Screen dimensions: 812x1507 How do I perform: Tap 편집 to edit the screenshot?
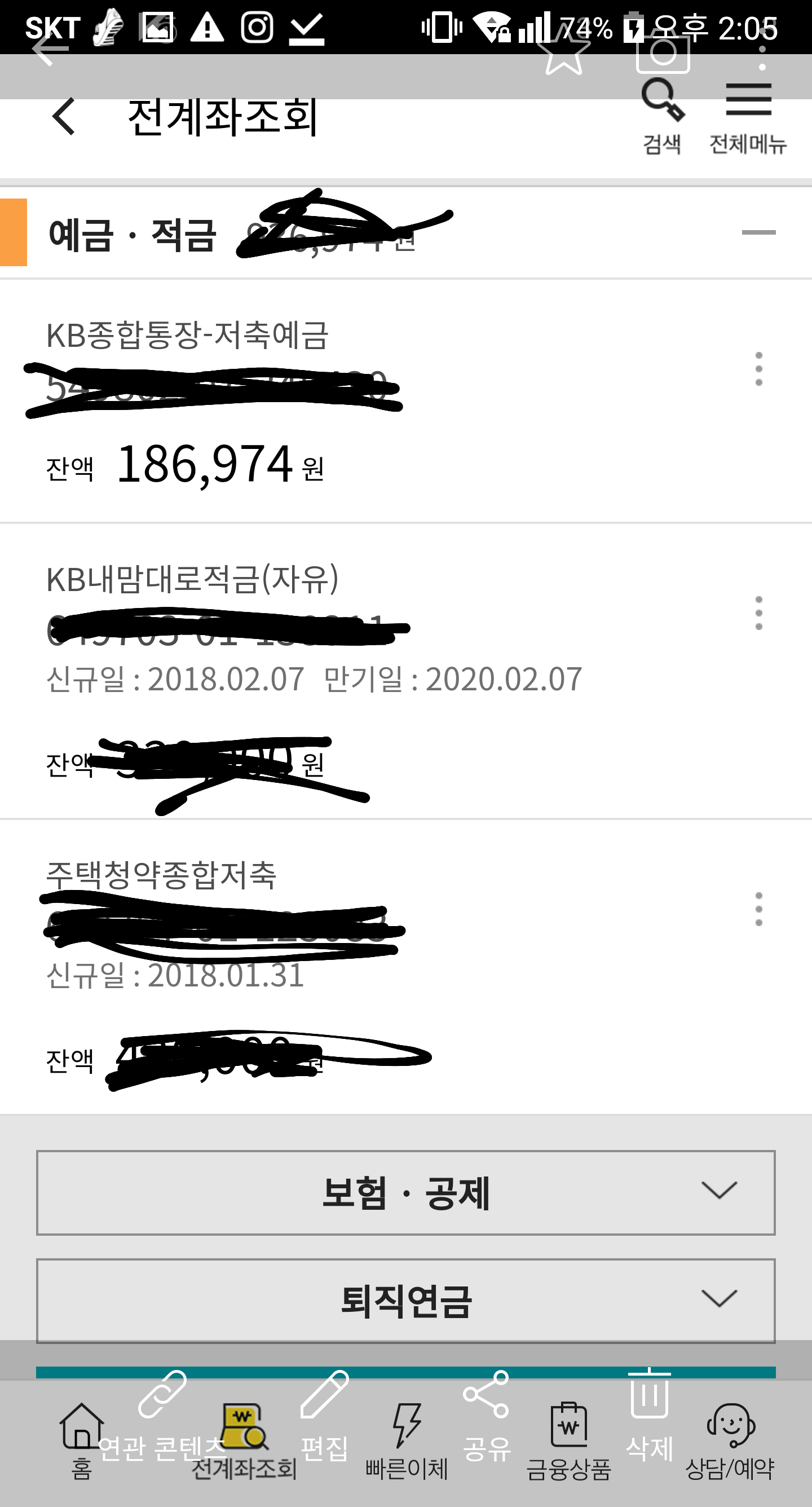tap(325, 1416)
